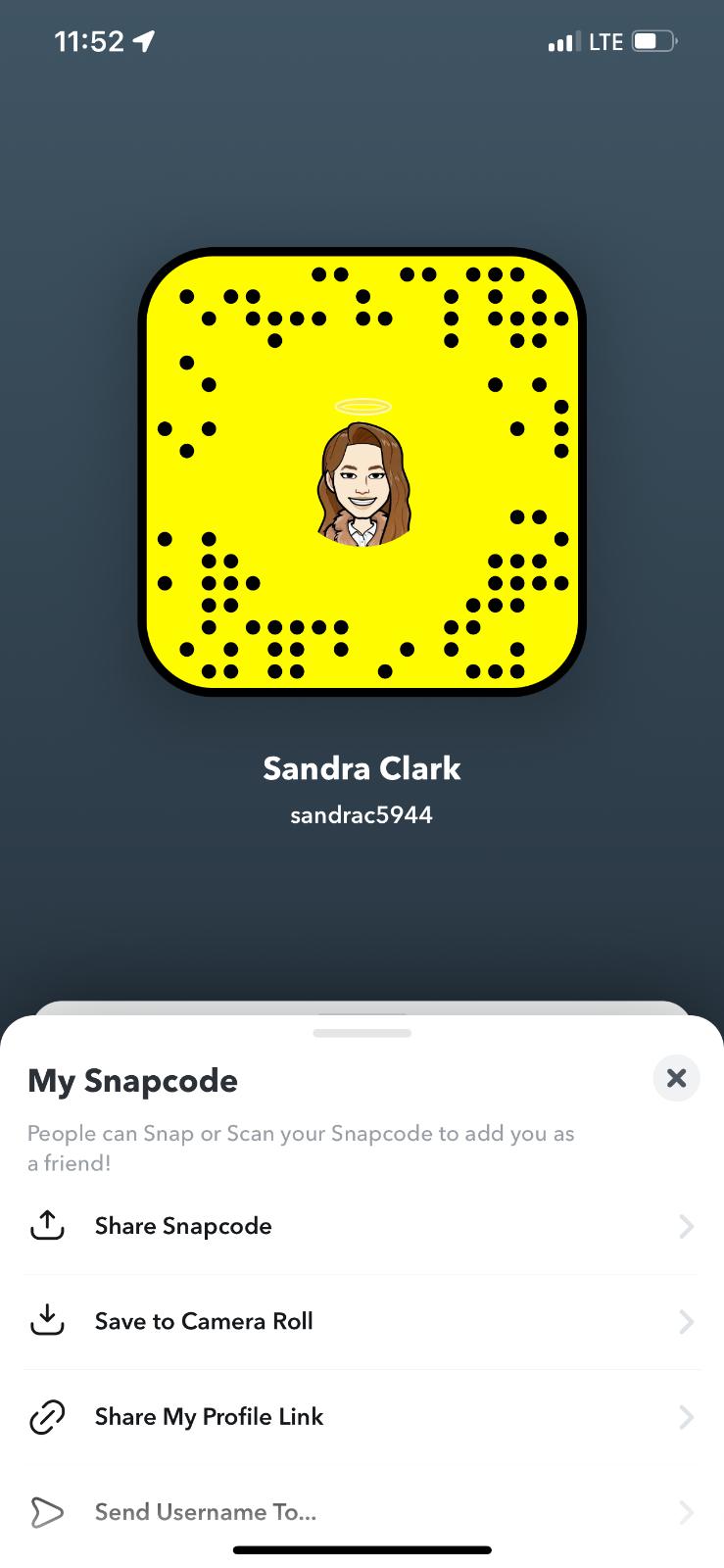Close the My Snapcode sheet
The height and width of the screenshot is (1568, 724).
point(676,1078)
